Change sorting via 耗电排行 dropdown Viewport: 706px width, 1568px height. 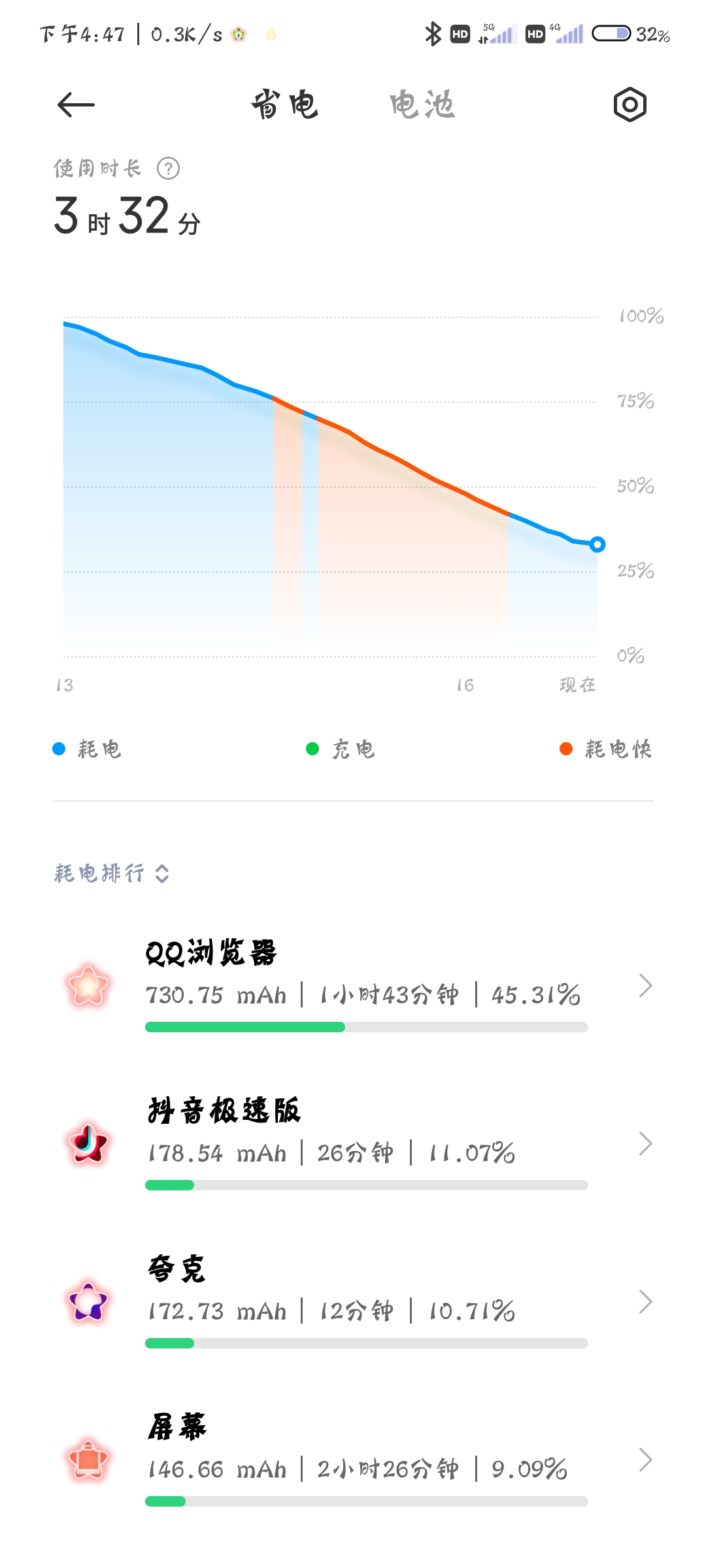click(x=112, y=874)
